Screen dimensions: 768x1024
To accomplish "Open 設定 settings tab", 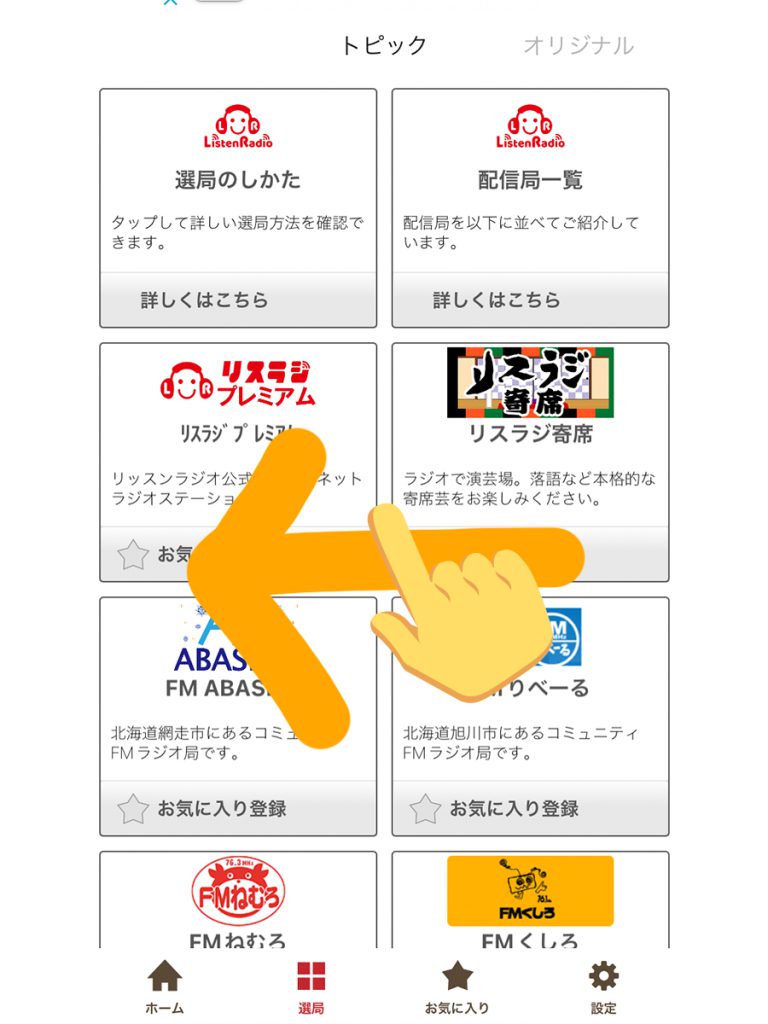I will pos(603,986).
